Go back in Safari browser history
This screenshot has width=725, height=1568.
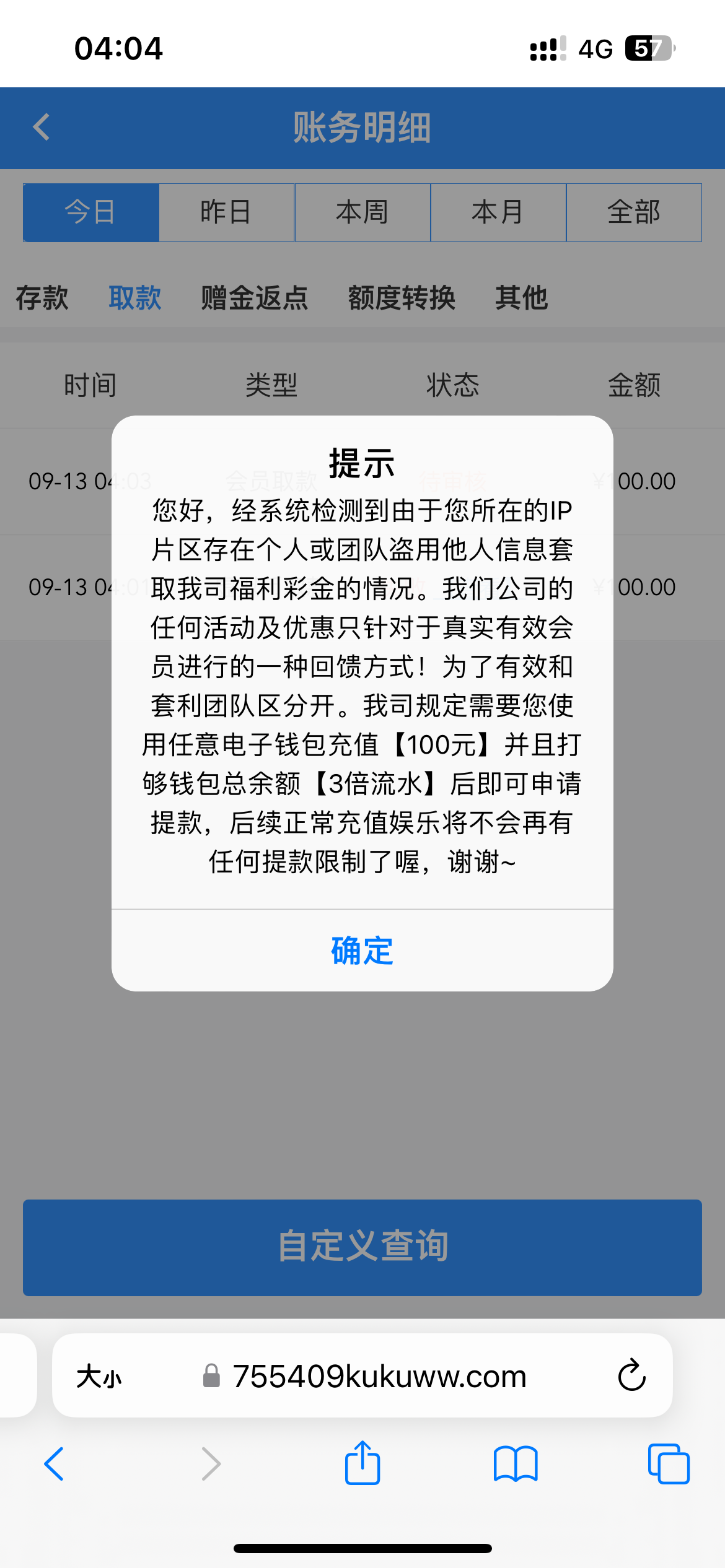[54, 1464]
